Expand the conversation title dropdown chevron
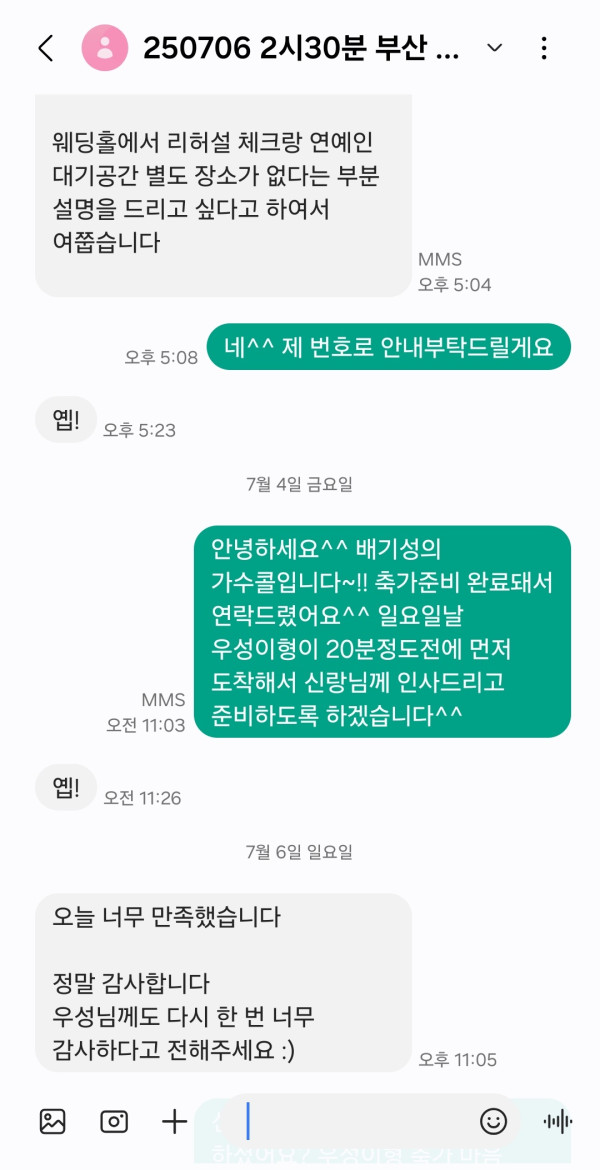 (x=494, y=48)
